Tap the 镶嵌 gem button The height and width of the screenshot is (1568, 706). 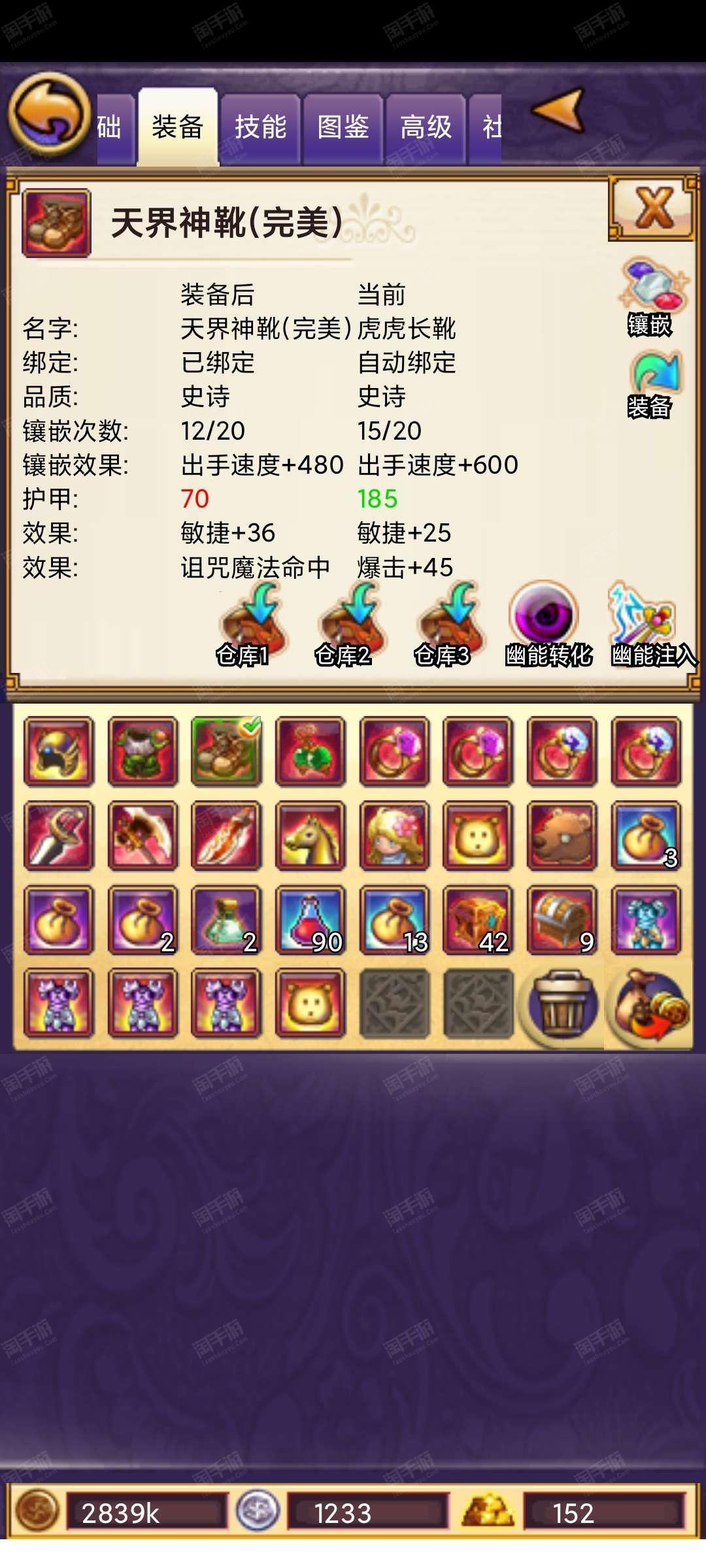coord(650,297)
